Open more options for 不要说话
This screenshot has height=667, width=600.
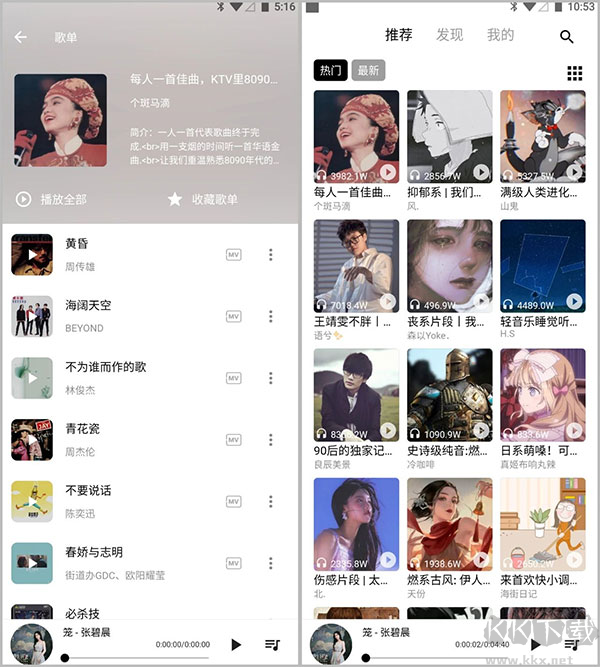[x=270, y=501]
